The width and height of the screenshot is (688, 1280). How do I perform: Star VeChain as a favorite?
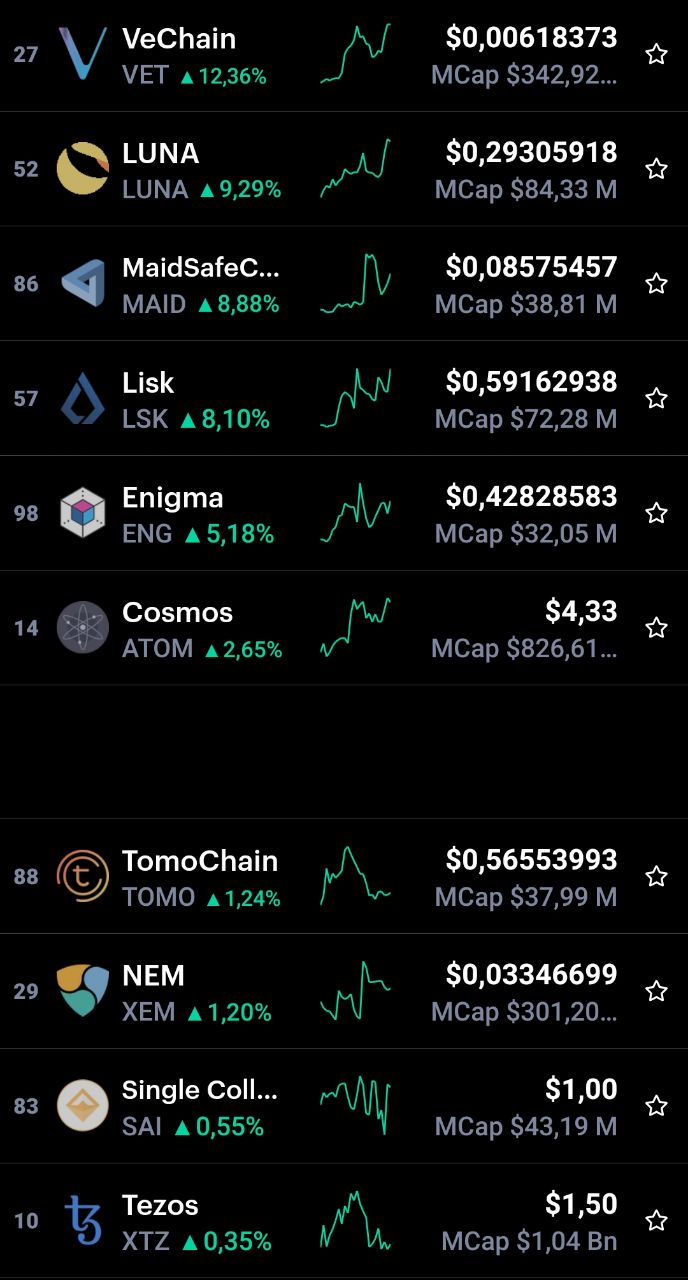point(656,55)
